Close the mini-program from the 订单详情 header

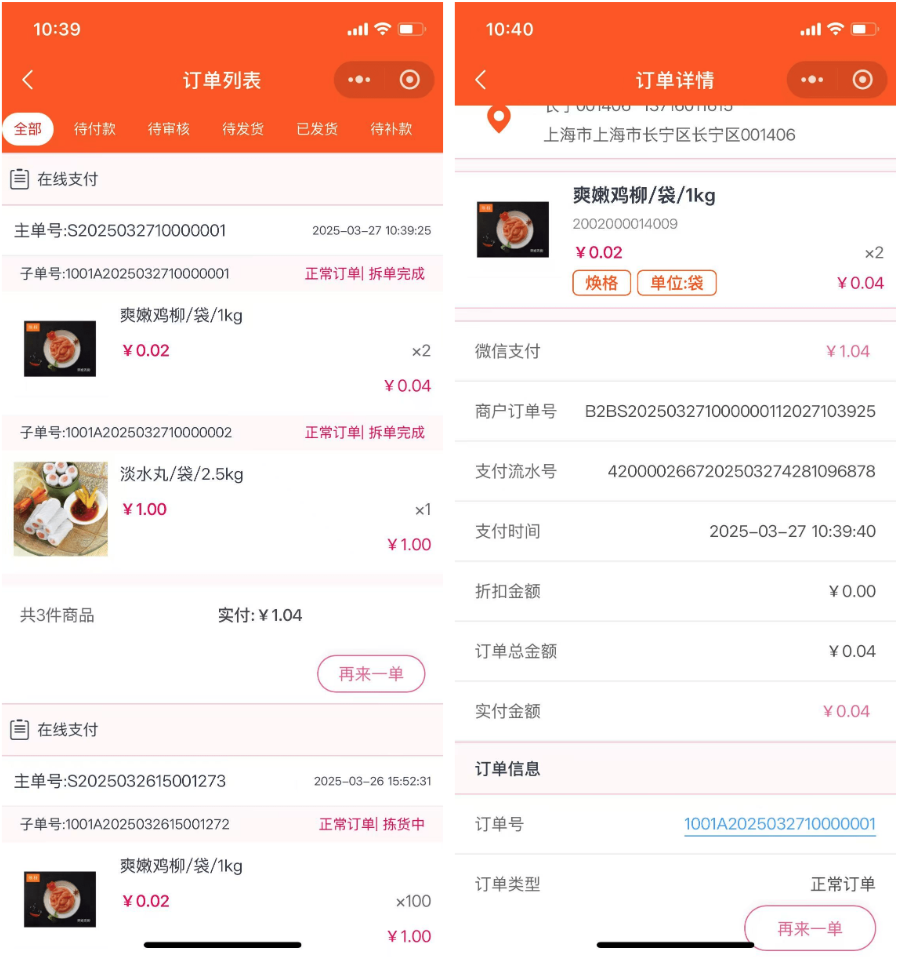[862, 80]
